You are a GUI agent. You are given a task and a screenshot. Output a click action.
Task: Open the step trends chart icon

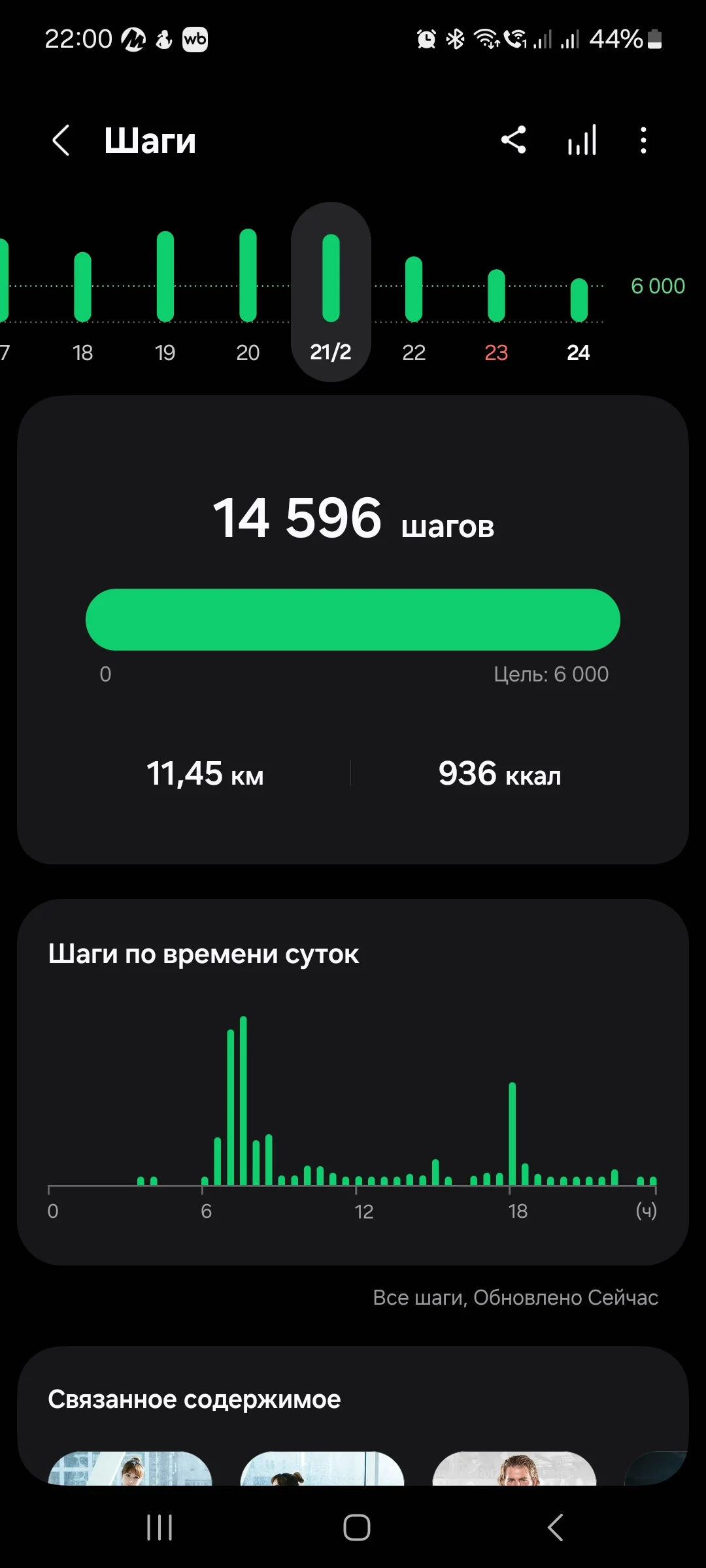582,140
